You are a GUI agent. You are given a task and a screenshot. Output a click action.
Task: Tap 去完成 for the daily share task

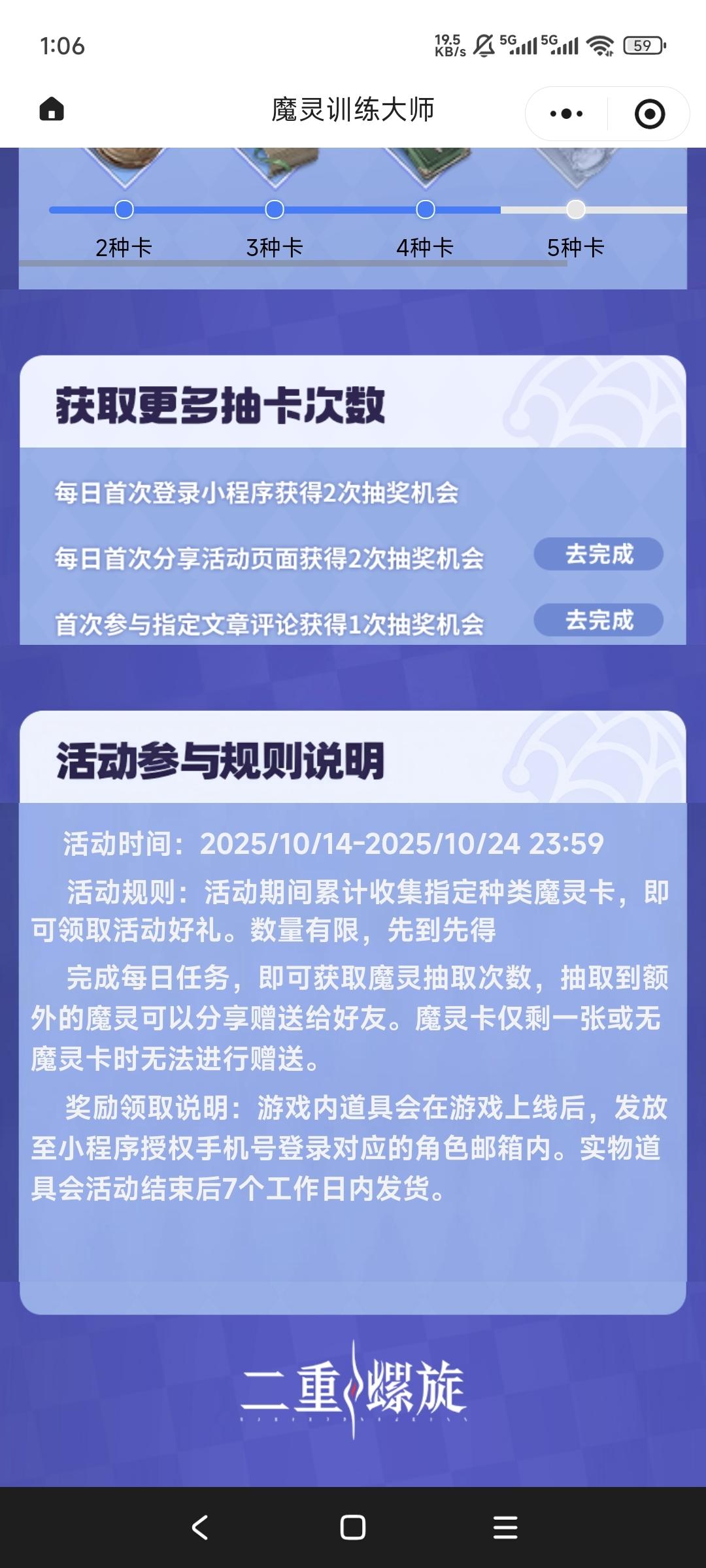tap(598, 554)
